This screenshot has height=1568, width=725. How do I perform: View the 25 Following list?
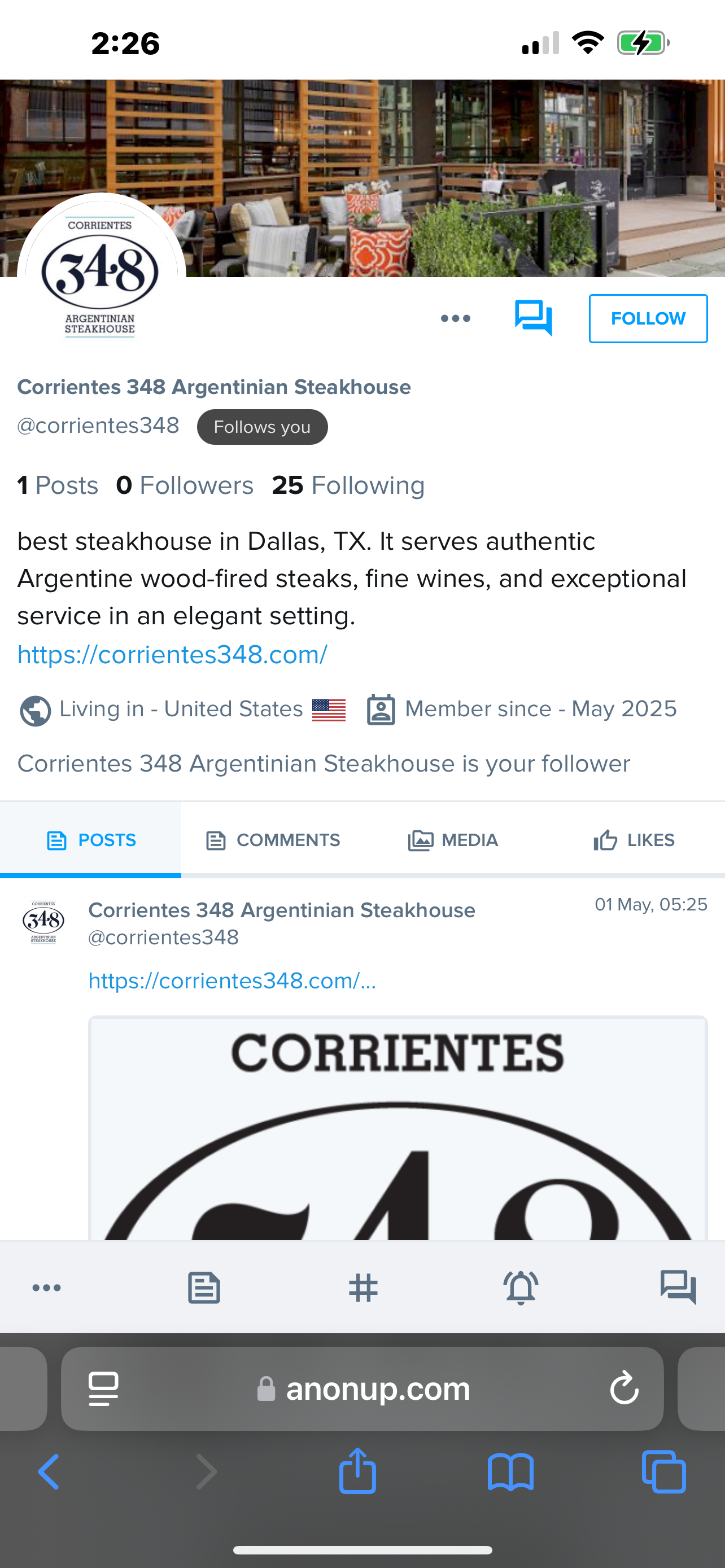pyautogui.click(x=348, y=485)
